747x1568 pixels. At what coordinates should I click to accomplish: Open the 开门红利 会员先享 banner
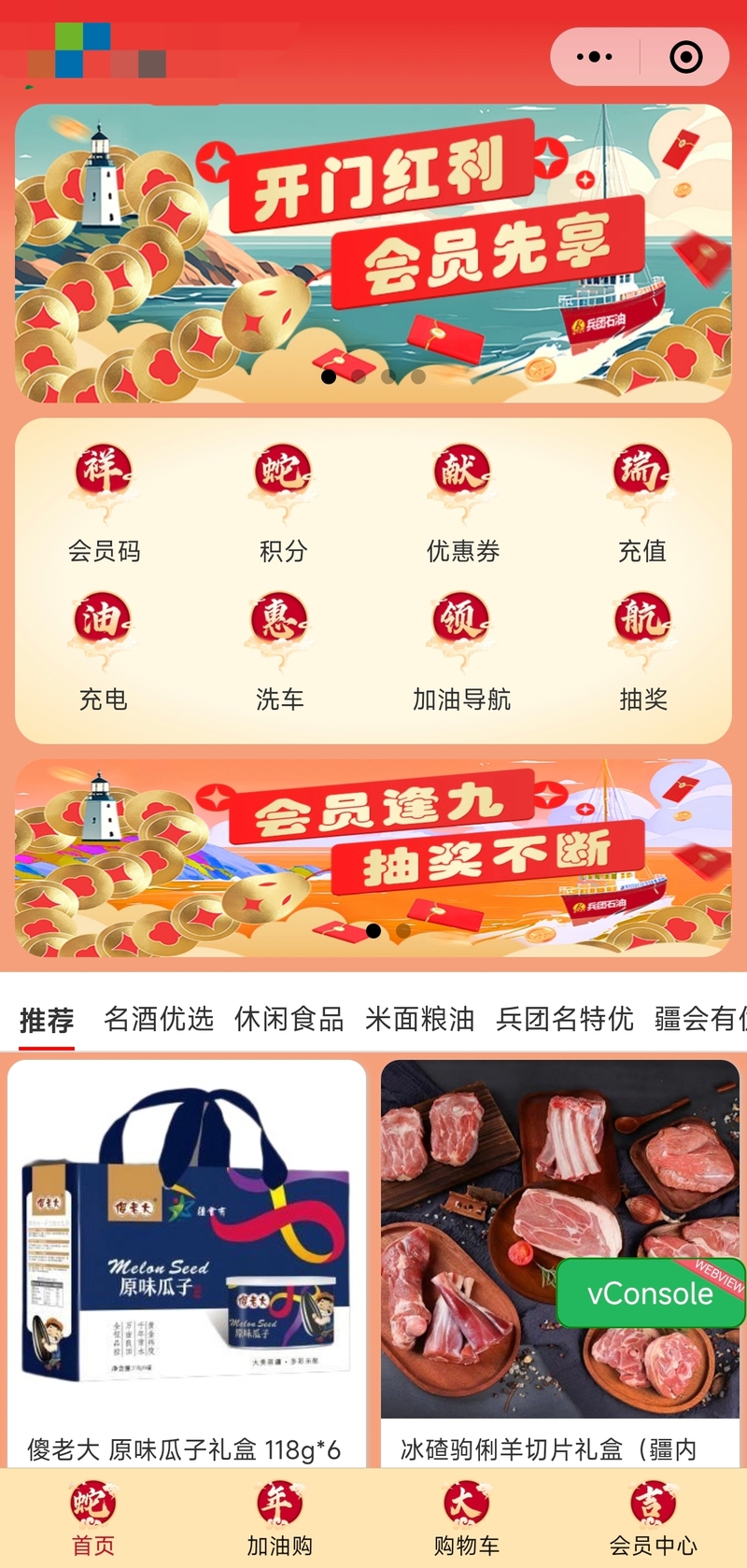point(373,252)
